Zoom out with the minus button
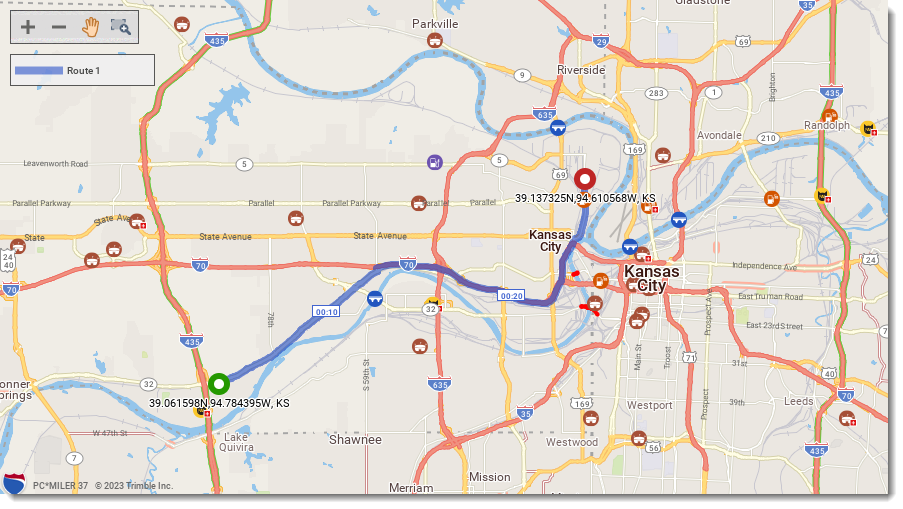Image resolution: width=903 pixels, height=509 pixels. point(59,27)
